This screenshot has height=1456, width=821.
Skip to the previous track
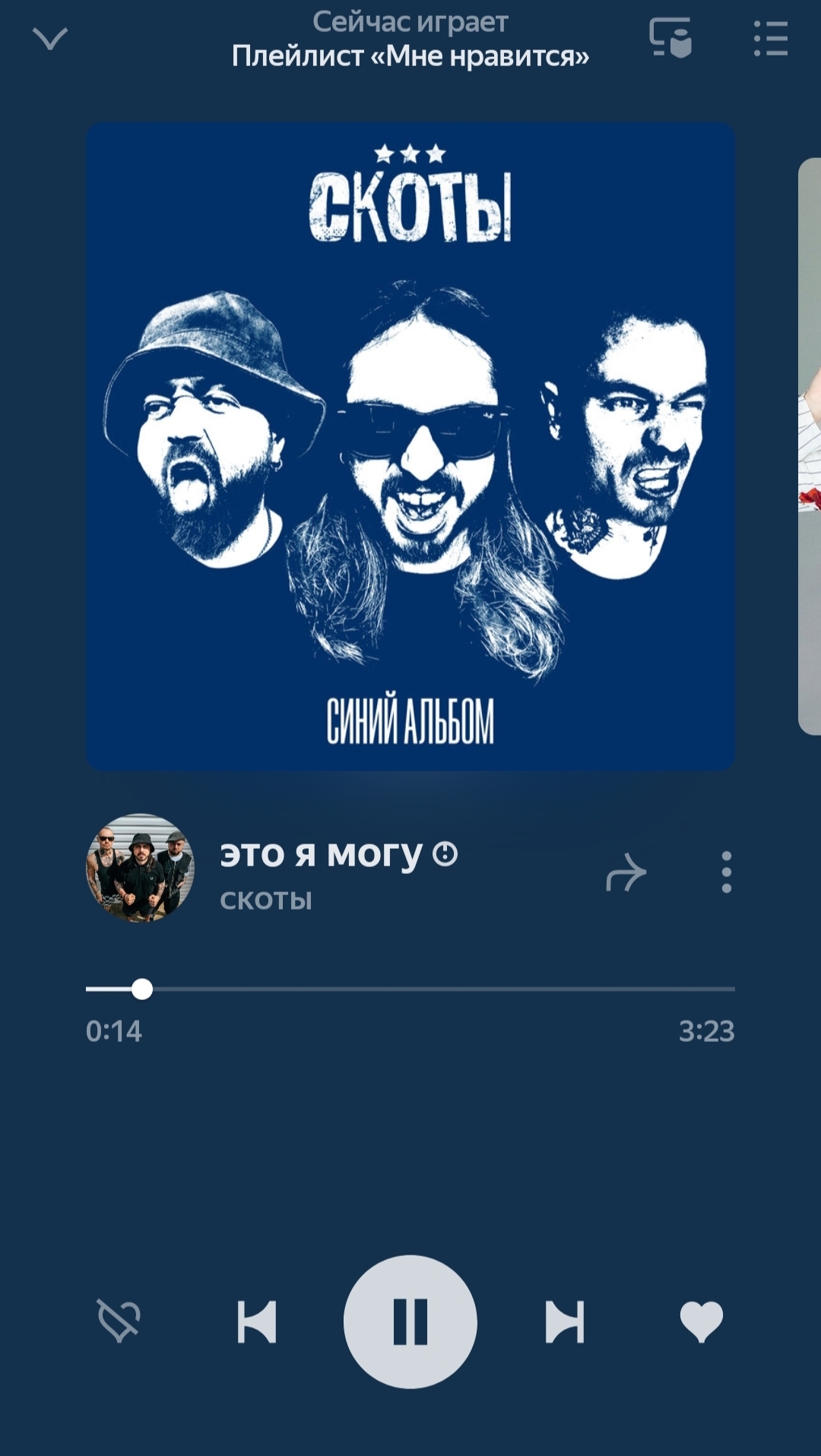pyautogui.click(x=257, y=1321)
